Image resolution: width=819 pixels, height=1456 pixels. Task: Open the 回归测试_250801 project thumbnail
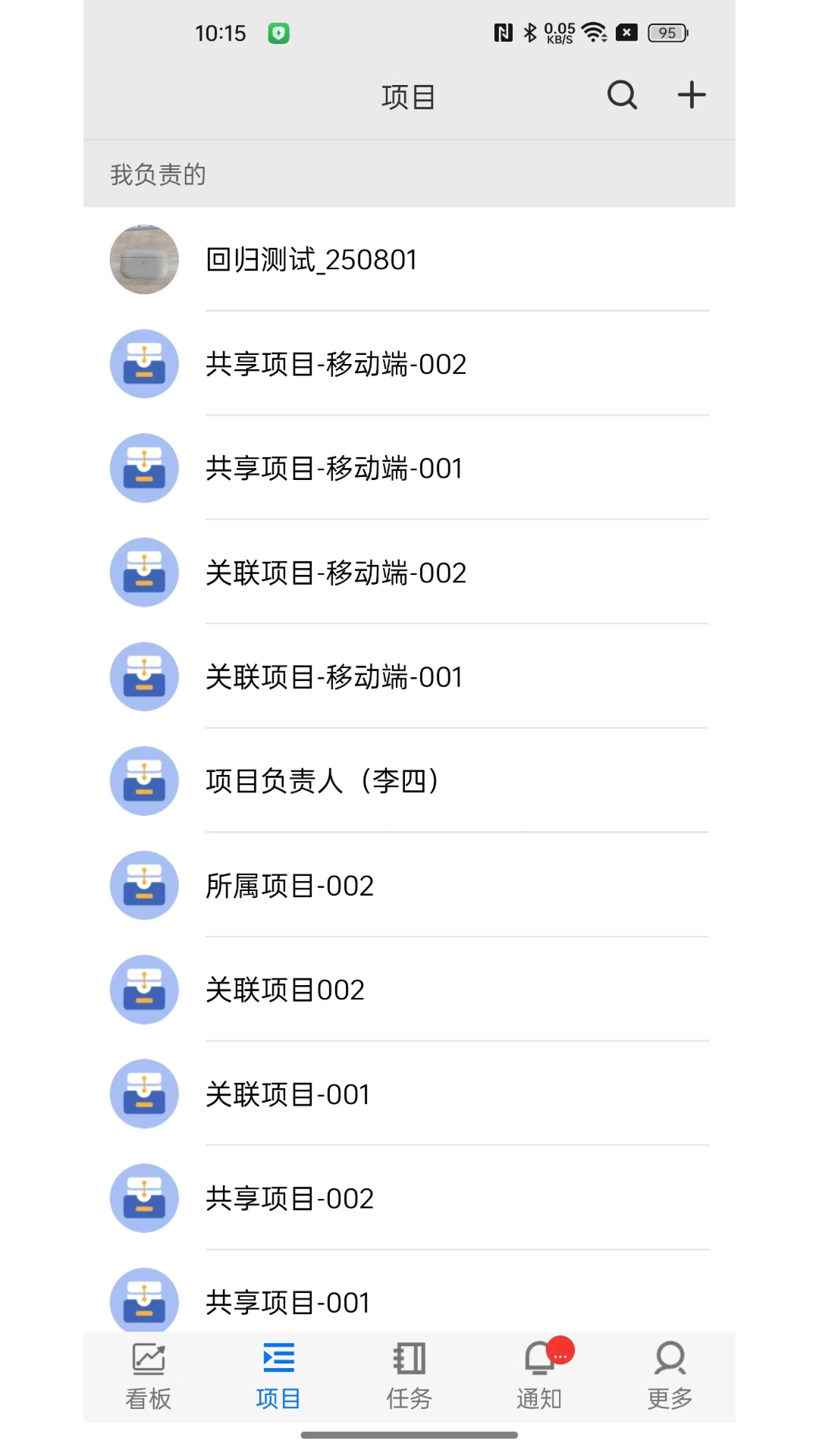coord(144,260)
